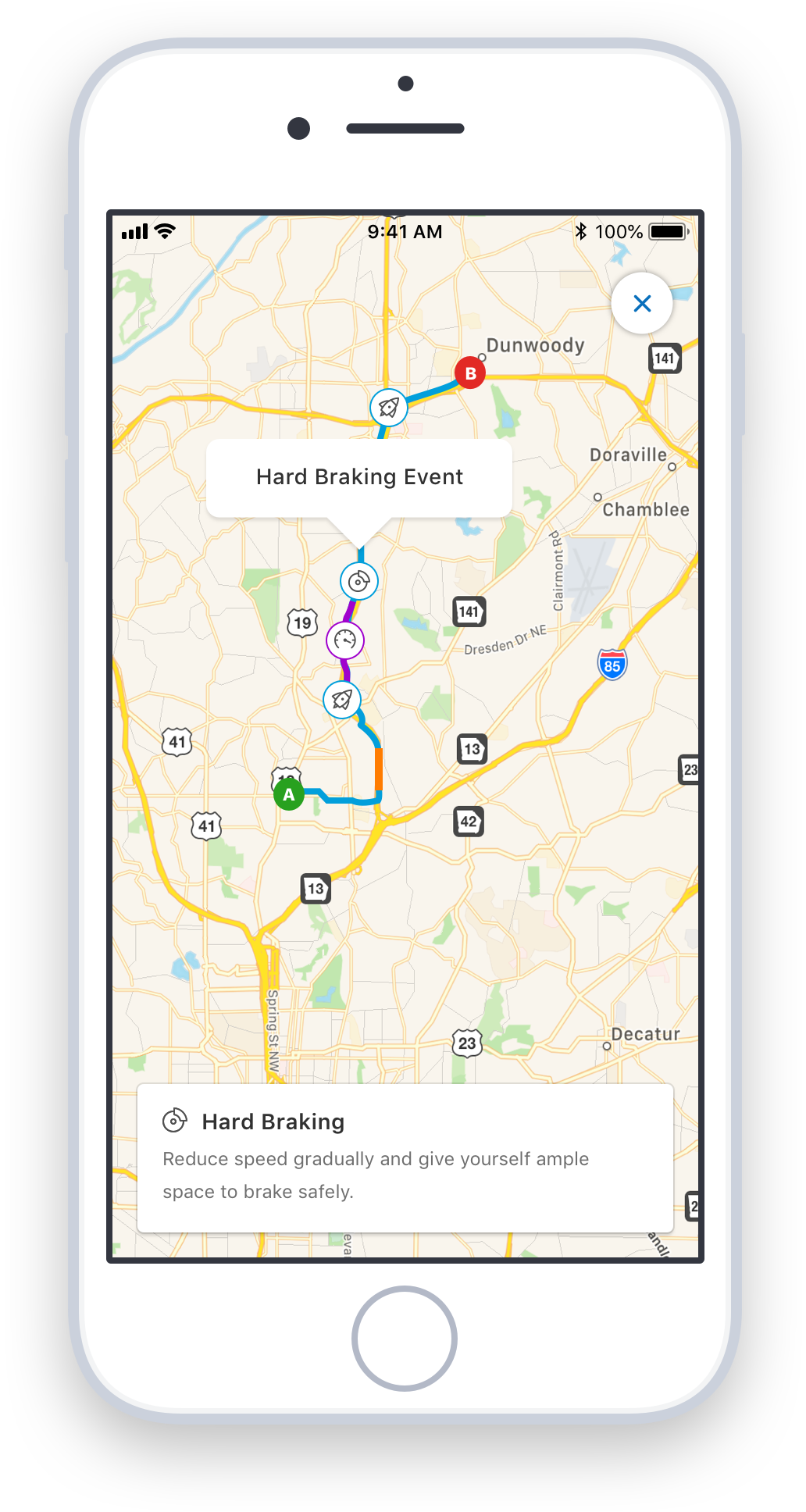Viewport: 806px width, 1512px height.
Task: Tap the acceleration rocket marker nearest point B
Action: pyautogui.click(x=388, y=407)
